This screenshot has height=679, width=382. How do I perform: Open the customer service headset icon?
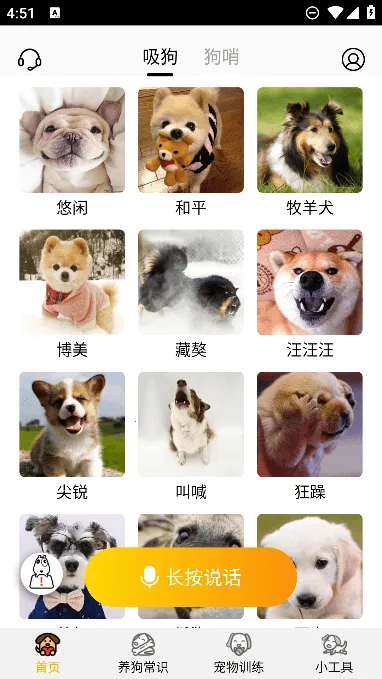click(29, 59)
